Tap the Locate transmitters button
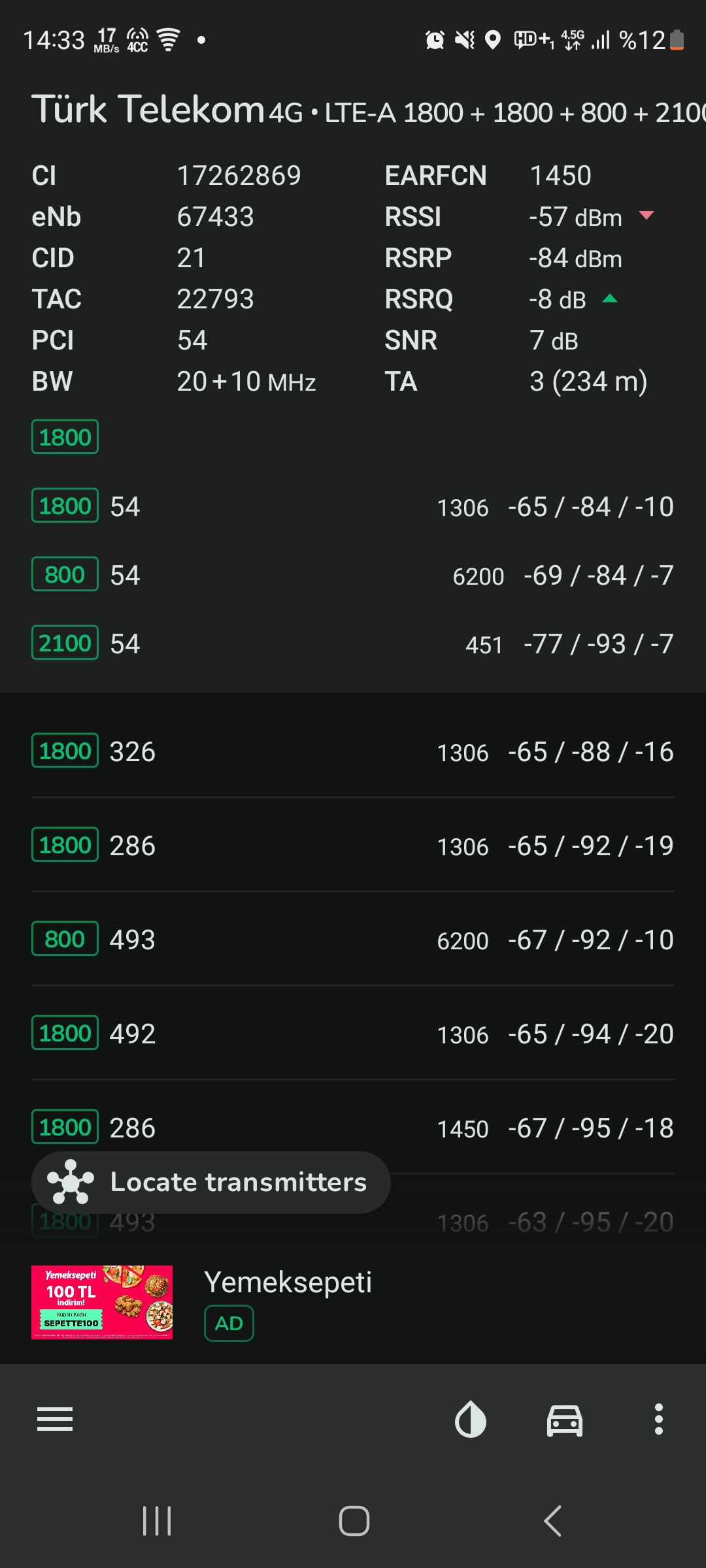Image resolution: width=706 pixels, height=1568 pixels. (x=211, y=1183)
